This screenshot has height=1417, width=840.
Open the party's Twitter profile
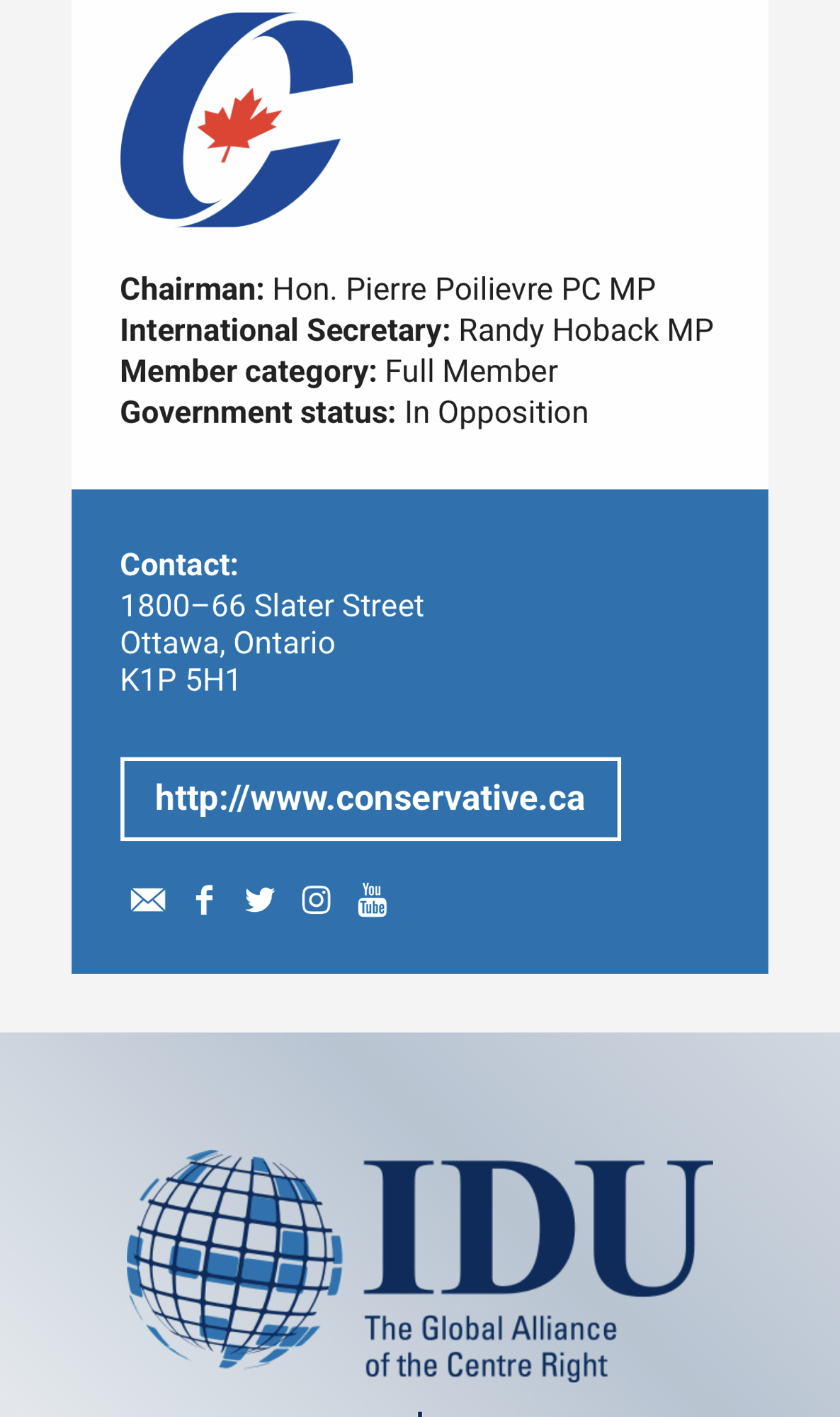260,900
